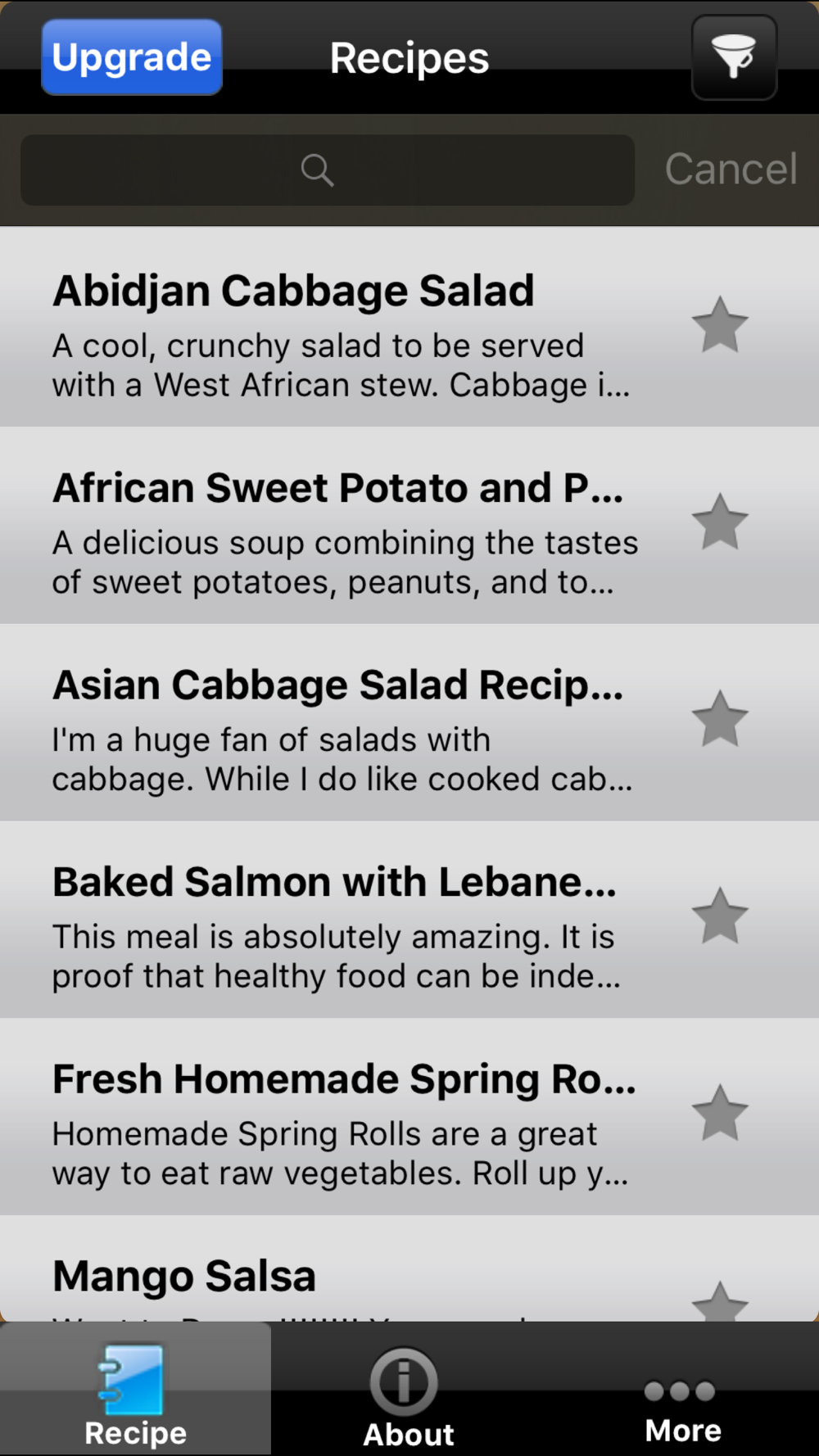Star the Fresh Homemade Spring Rolls recipe
819x1456 pixels.
click(x=720, y=1114)
